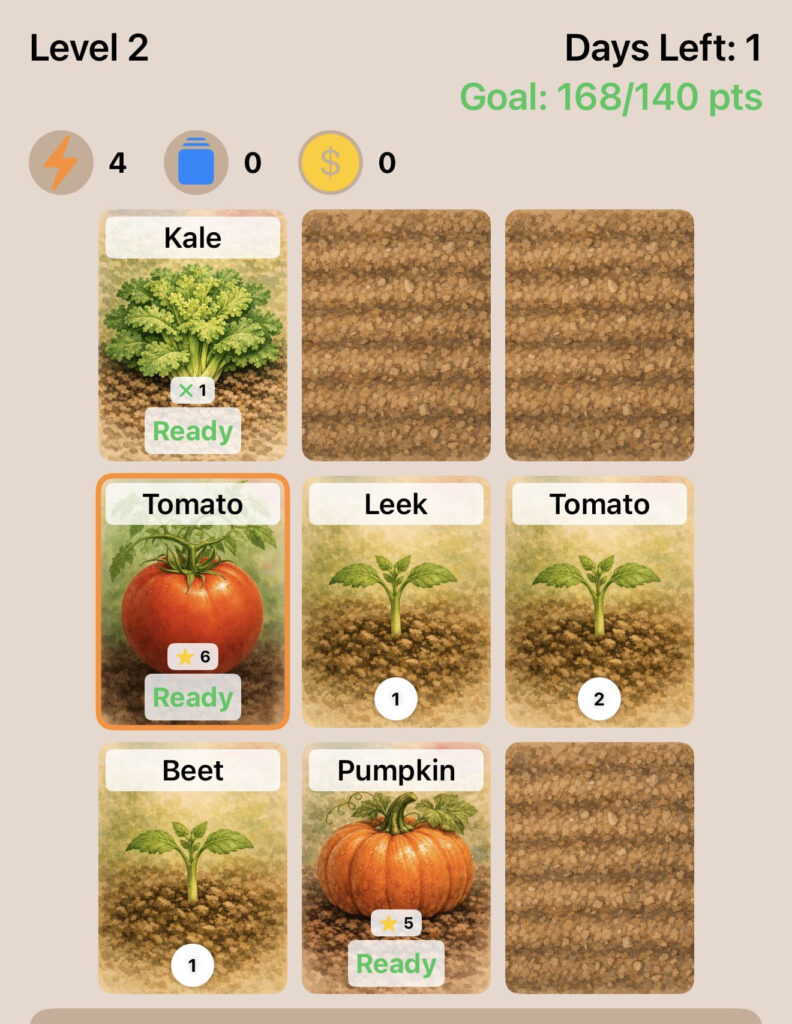
Task: Select the ripe Tomato marked Ready
Action: pyautogui.click(x=193, y=601)
